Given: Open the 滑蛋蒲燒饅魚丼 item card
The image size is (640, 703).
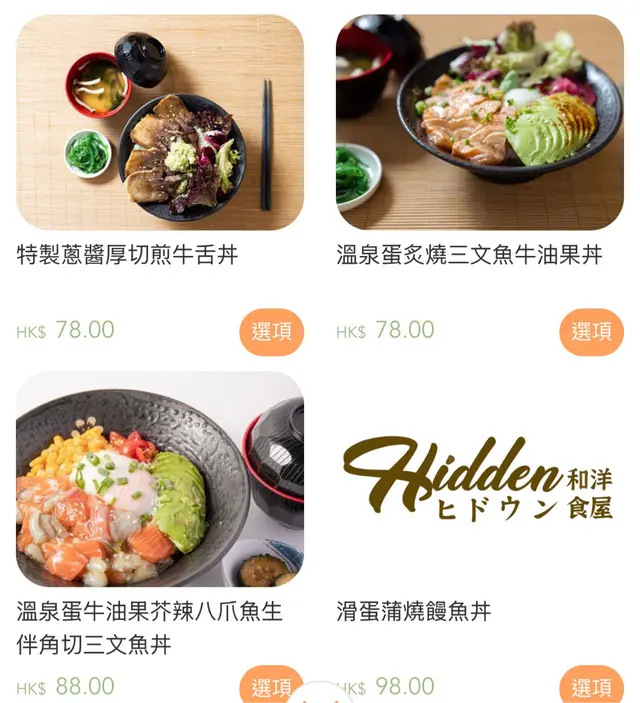Looking at the screenshot, I should (480, 480).
